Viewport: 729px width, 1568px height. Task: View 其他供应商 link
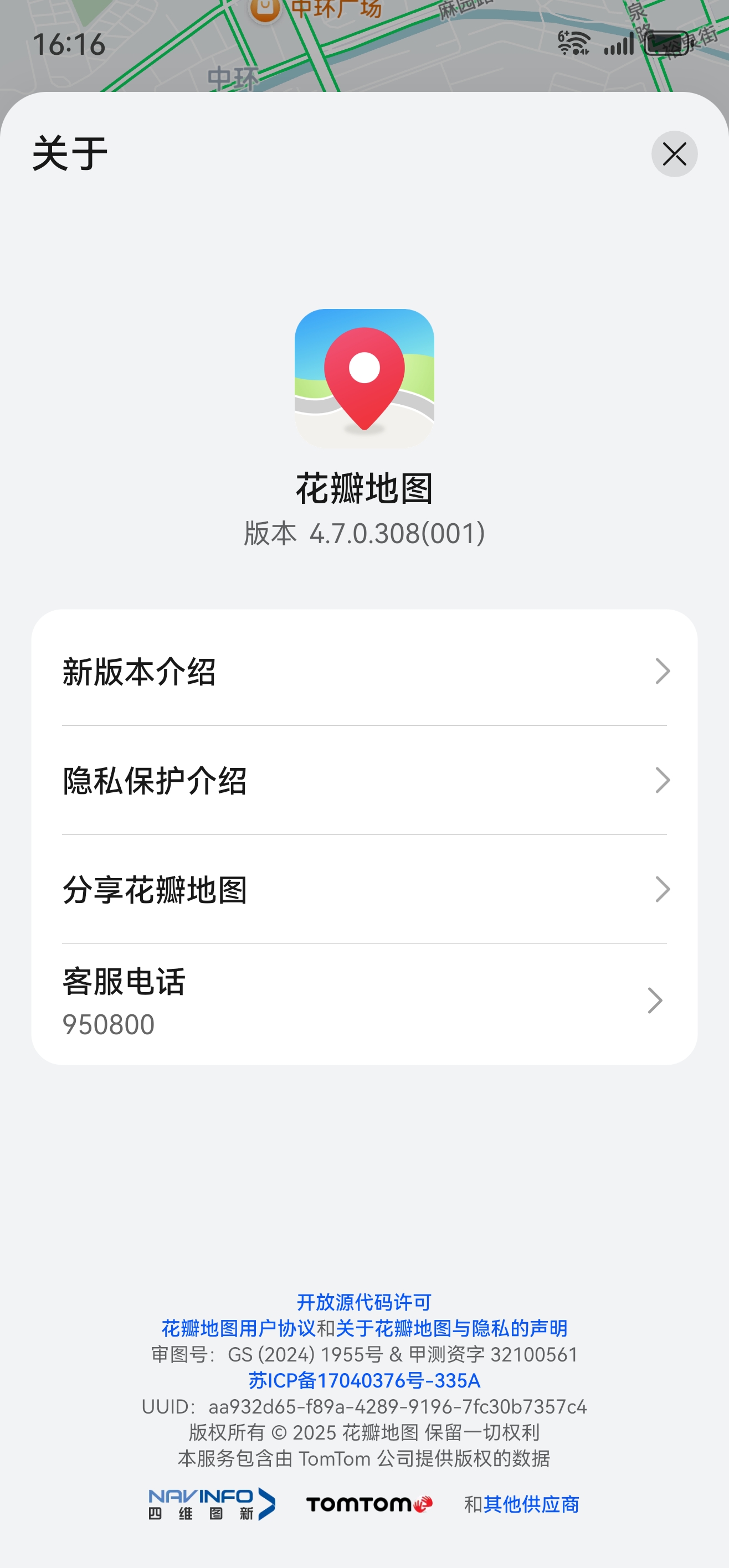(x=531, y=1504)
